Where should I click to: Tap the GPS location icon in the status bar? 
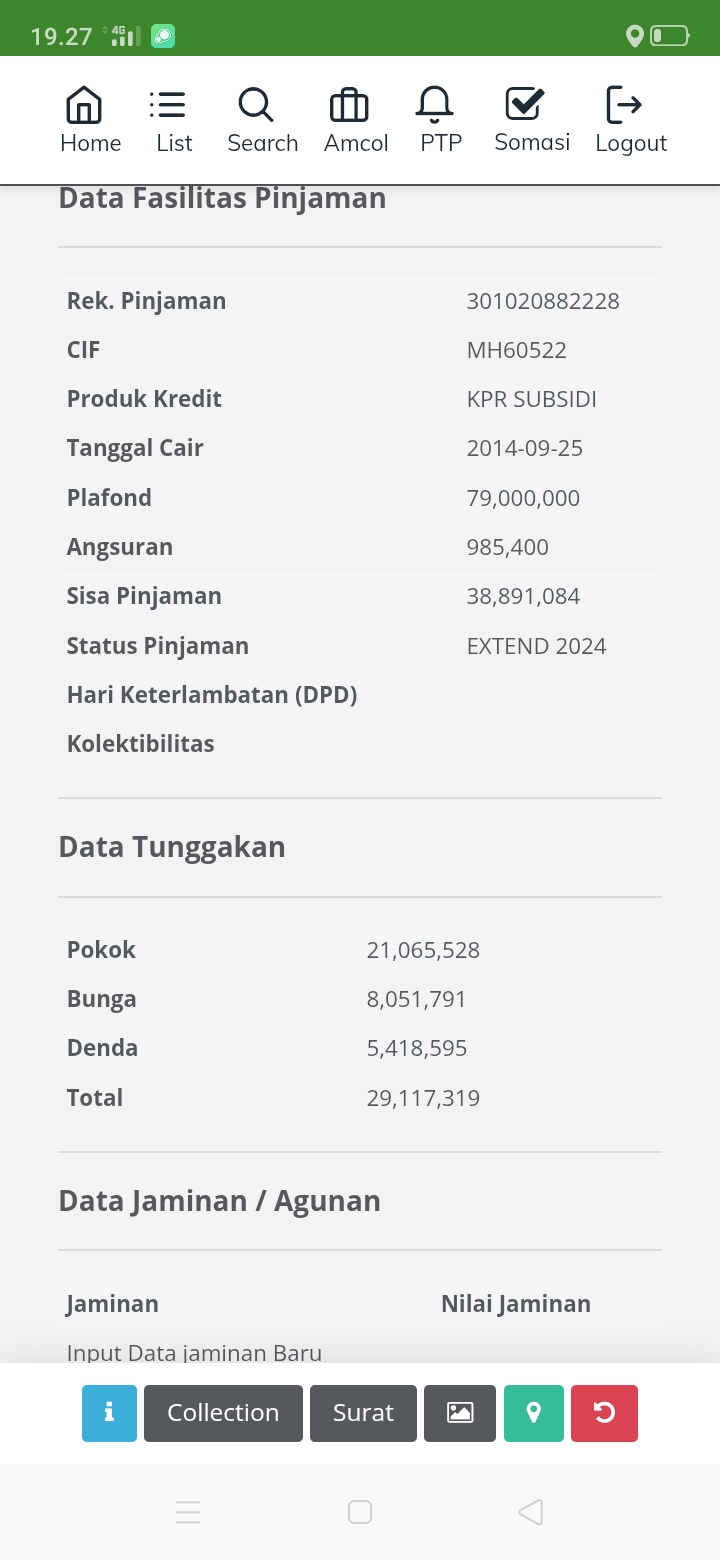[x=636, y=35]
